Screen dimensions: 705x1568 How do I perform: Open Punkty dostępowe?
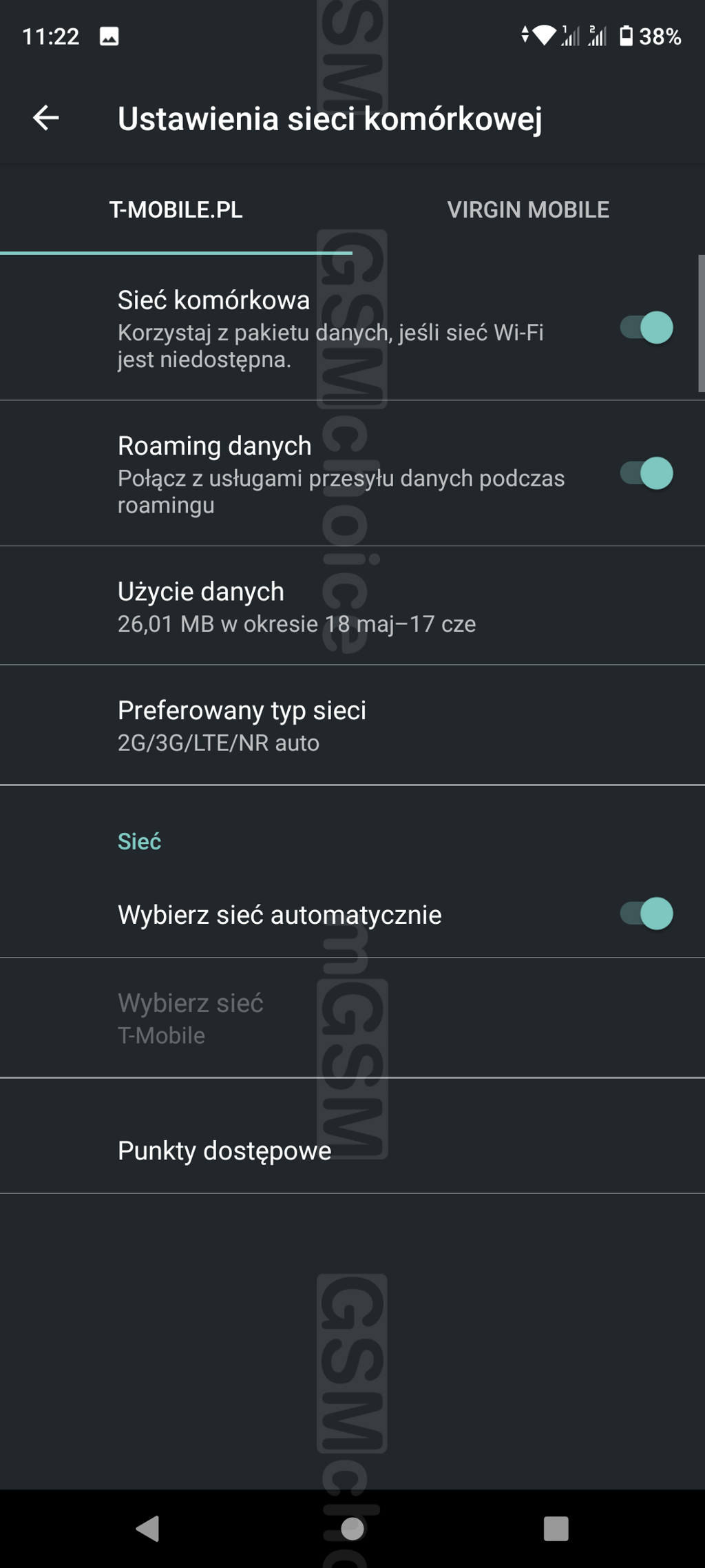[224, 1151]
